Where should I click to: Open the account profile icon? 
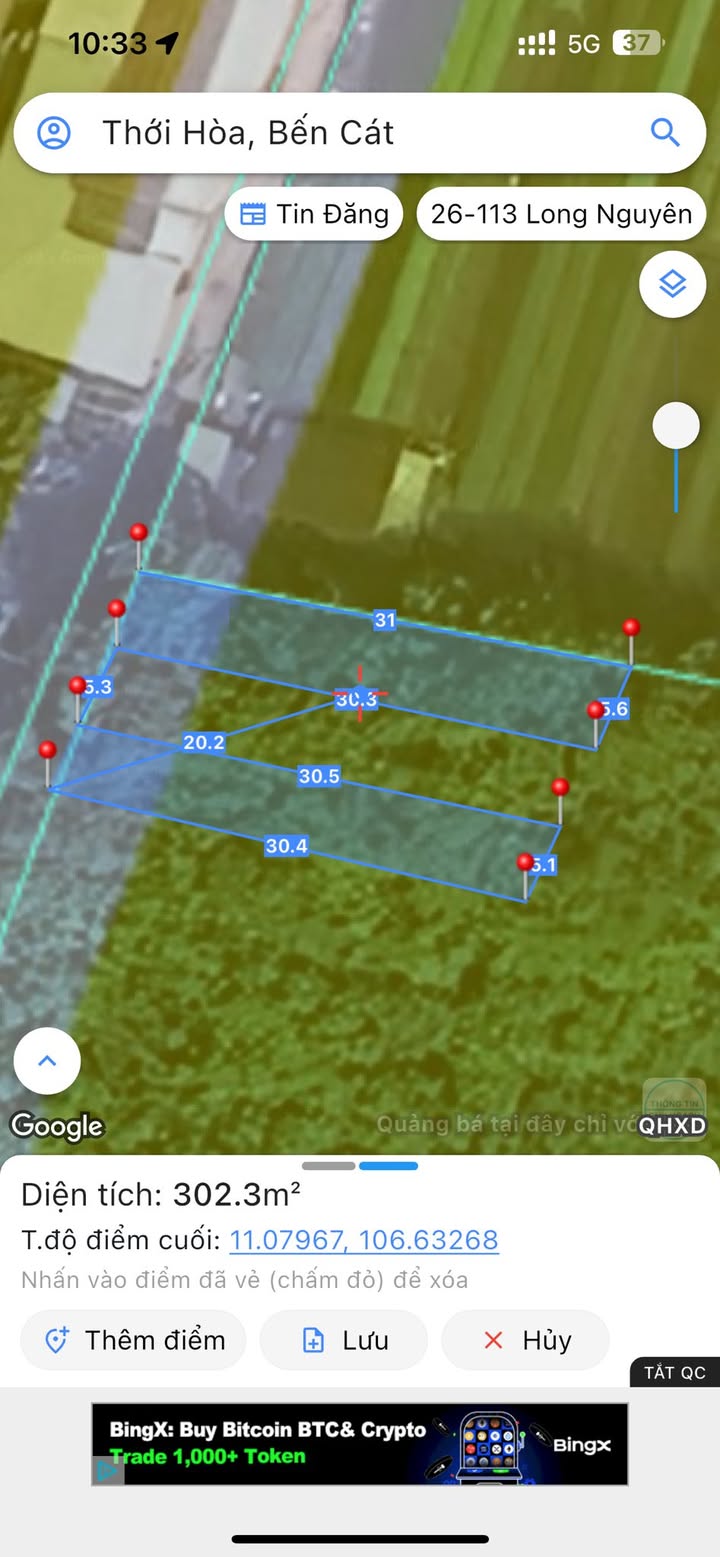[54, 132]
